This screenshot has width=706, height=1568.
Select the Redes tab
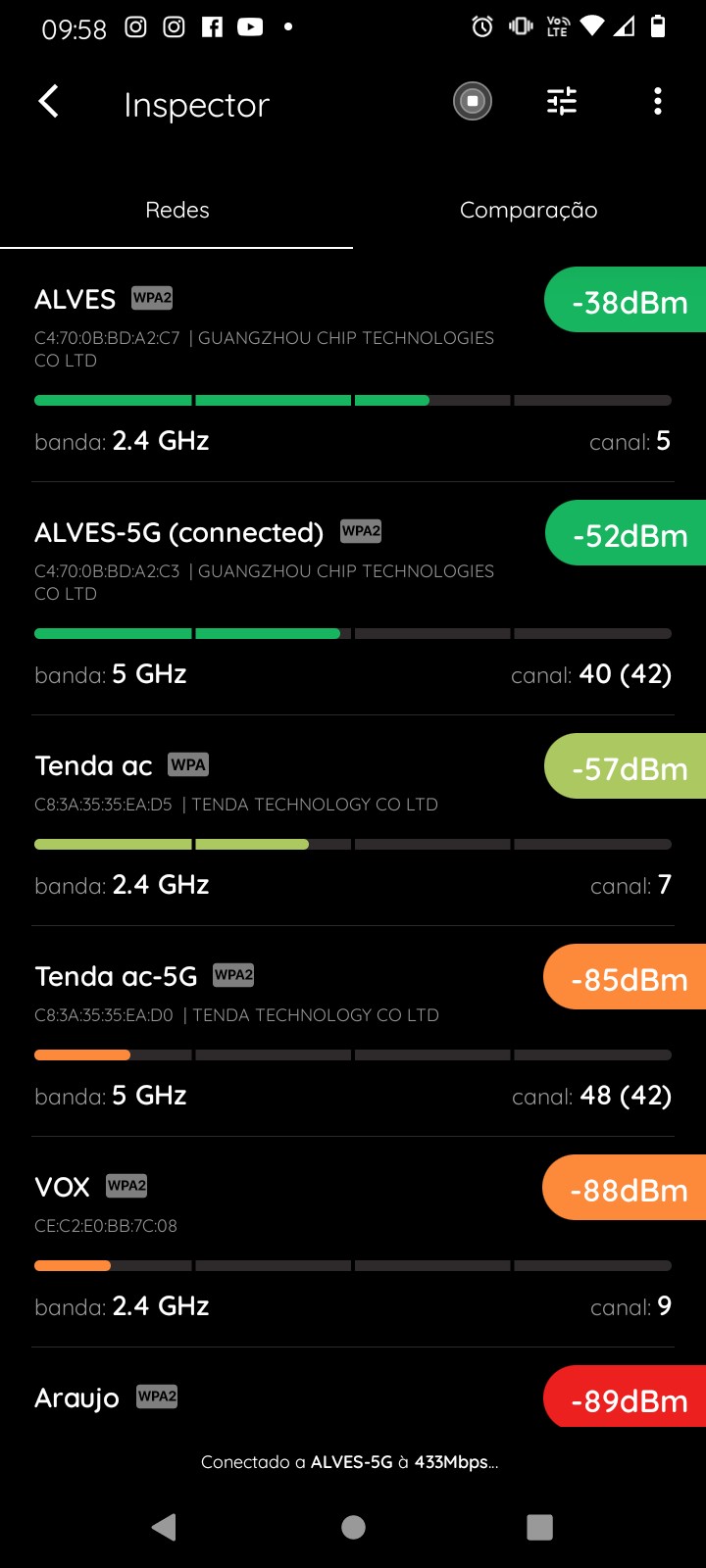177,210
